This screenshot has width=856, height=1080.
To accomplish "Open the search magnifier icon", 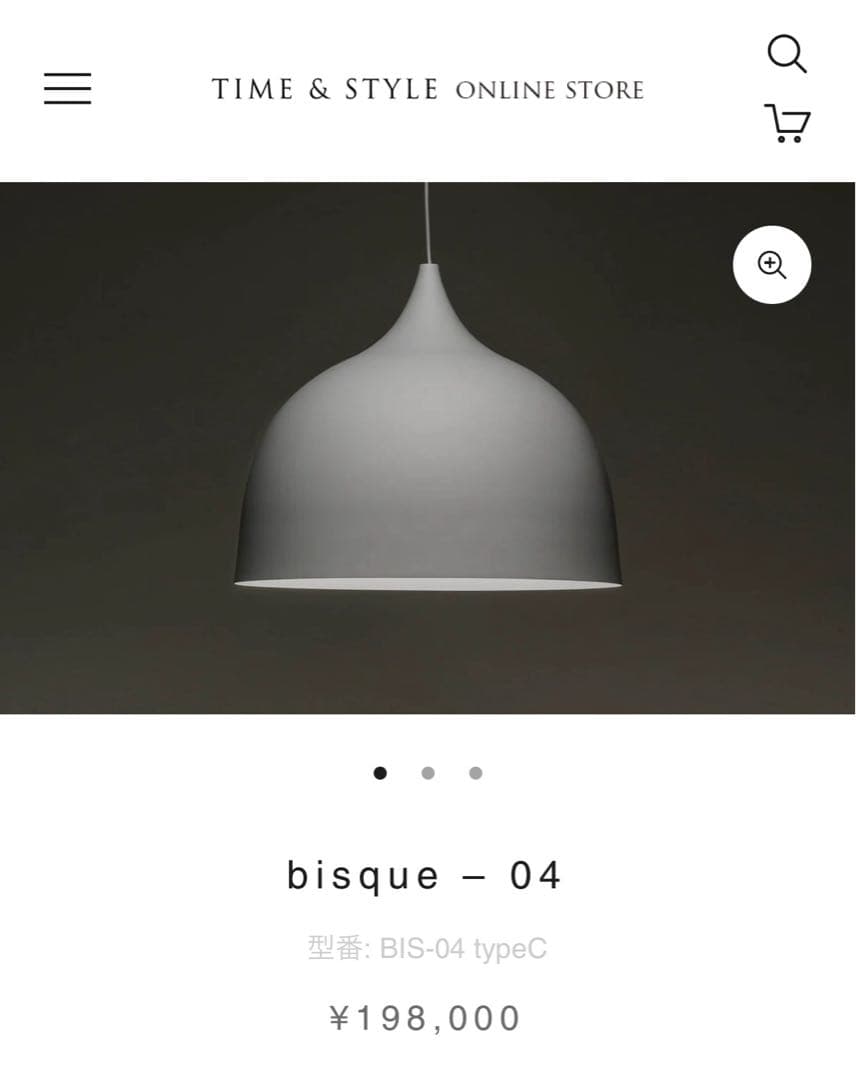I will [x=786, y=54].
